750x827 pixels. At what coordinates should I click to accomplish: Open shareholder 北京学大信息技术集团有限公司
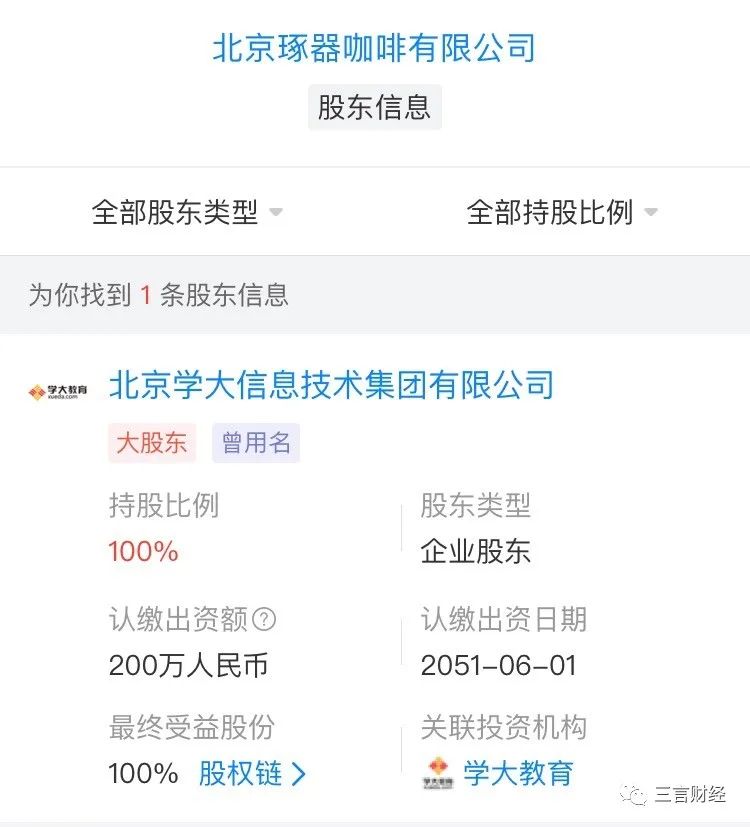[331, 384]
